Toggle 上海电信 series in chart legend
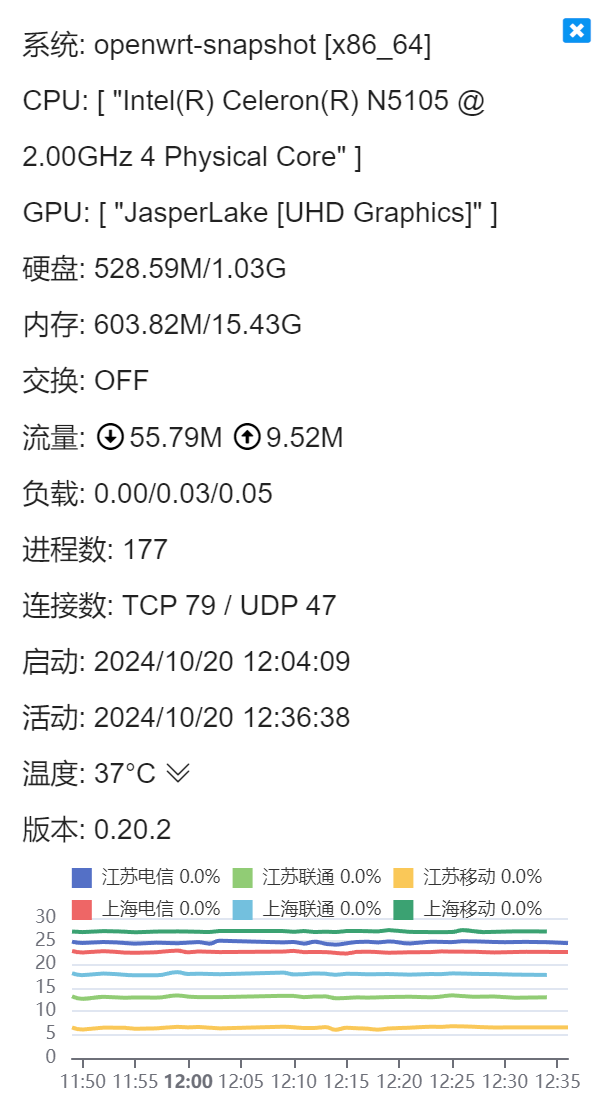Viewport: 612px width, 1108px height. click(x=146, y=909)
